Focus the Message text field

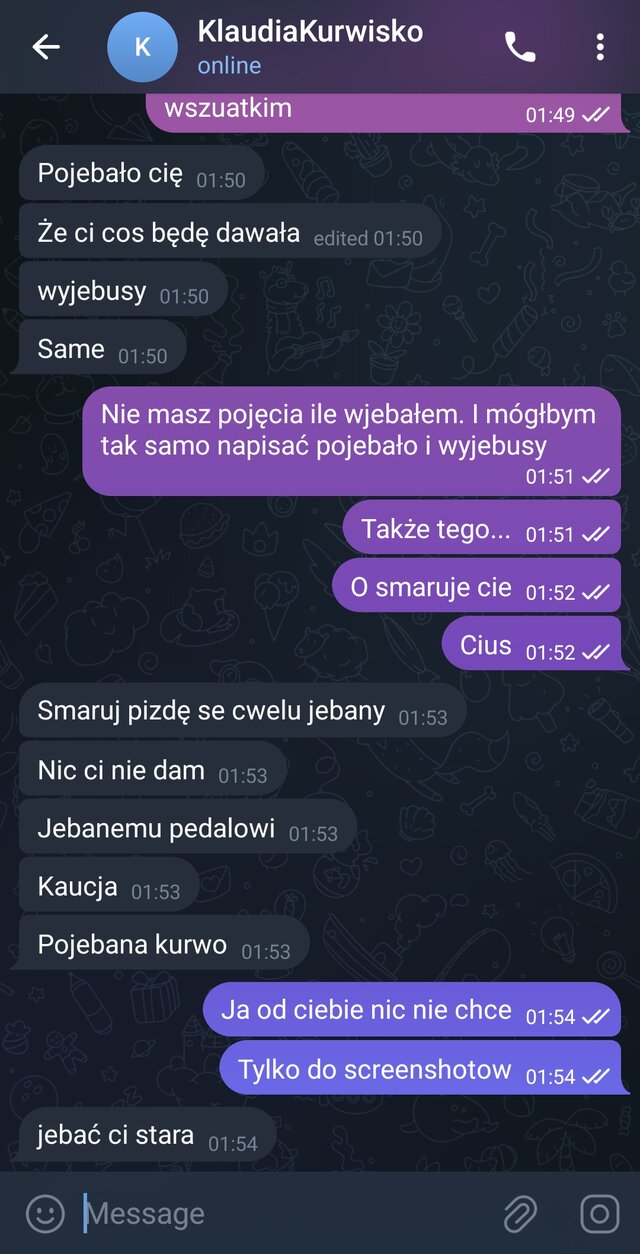click(x=280, y=1214)
